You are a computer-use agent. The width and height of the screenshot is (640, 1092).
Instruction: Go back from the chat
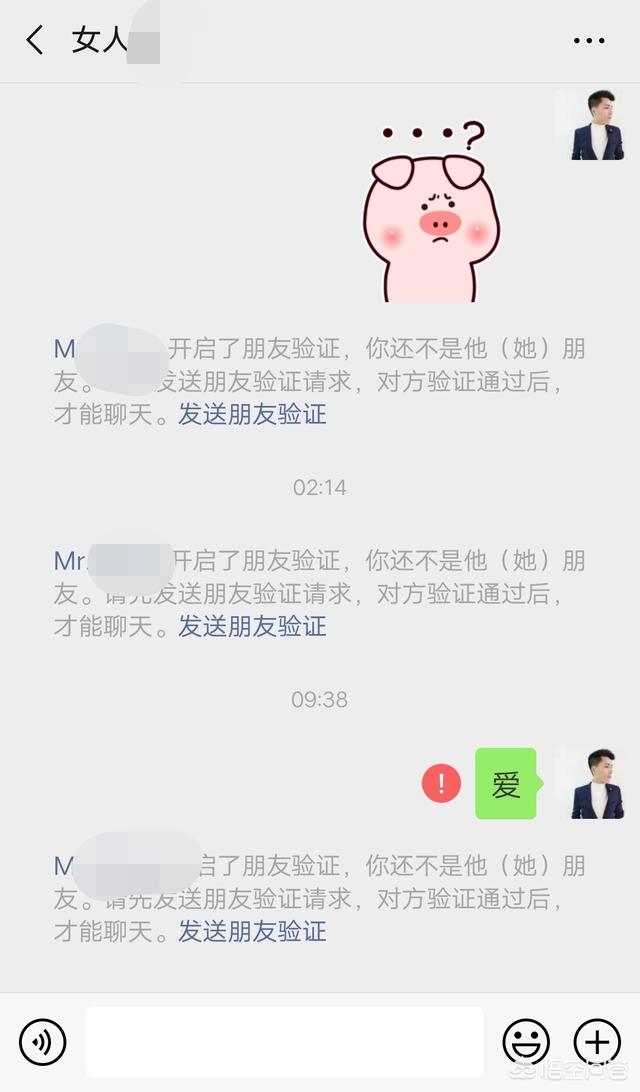35,41
